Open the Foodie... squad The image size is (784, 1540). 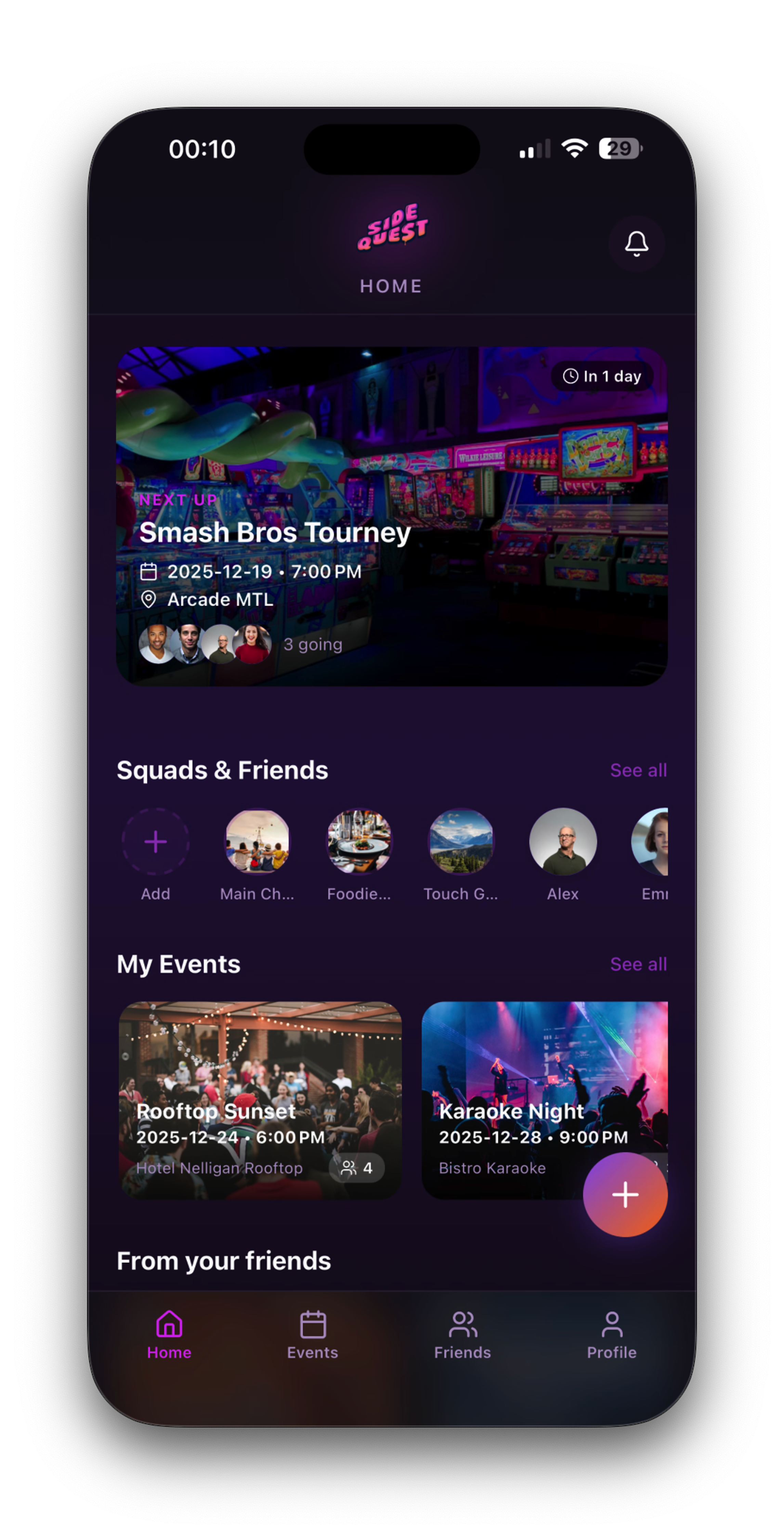pyautogui.click(x=359, y=842)
